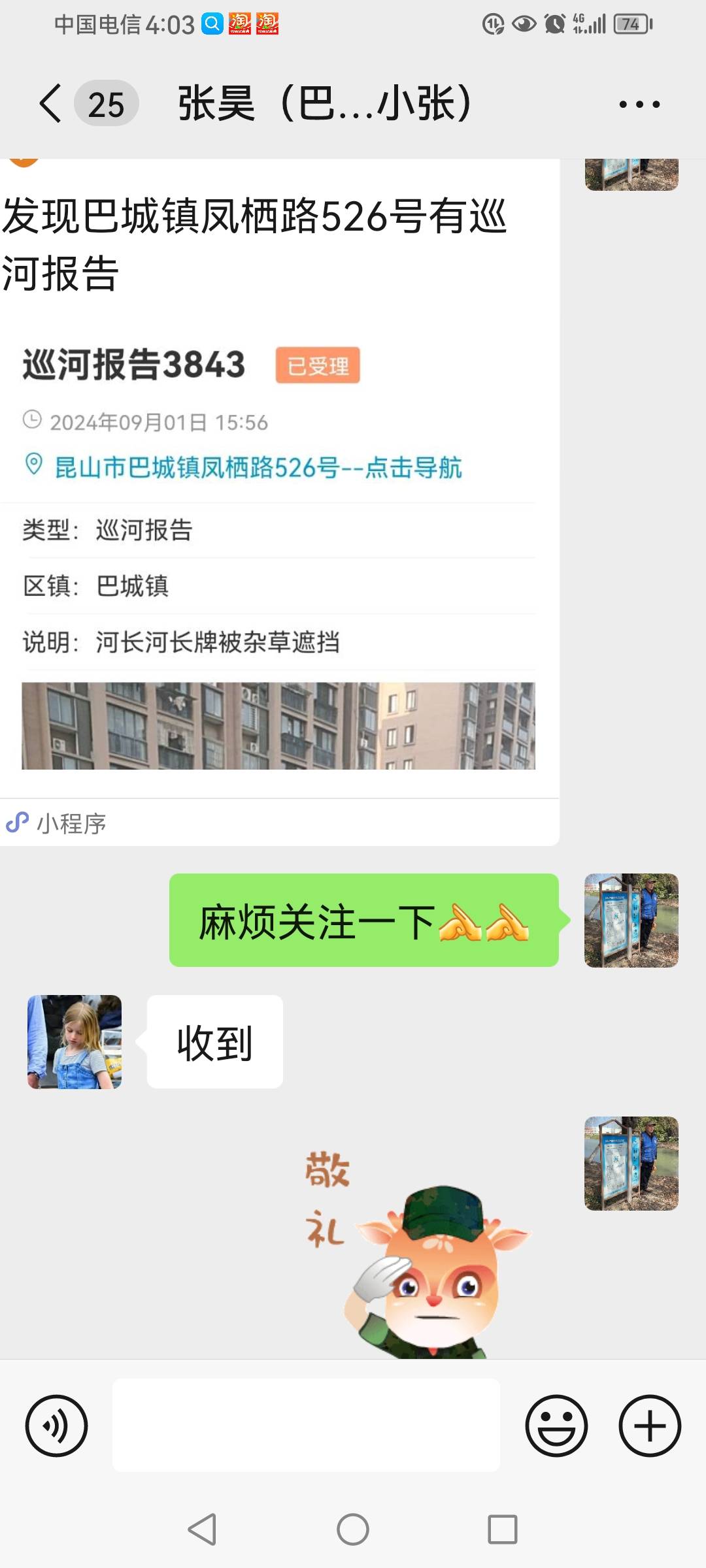The width and height of the screenshot is (706, 1568).
Task: Switch to voice message input
Action: (x=56, y=1426)
